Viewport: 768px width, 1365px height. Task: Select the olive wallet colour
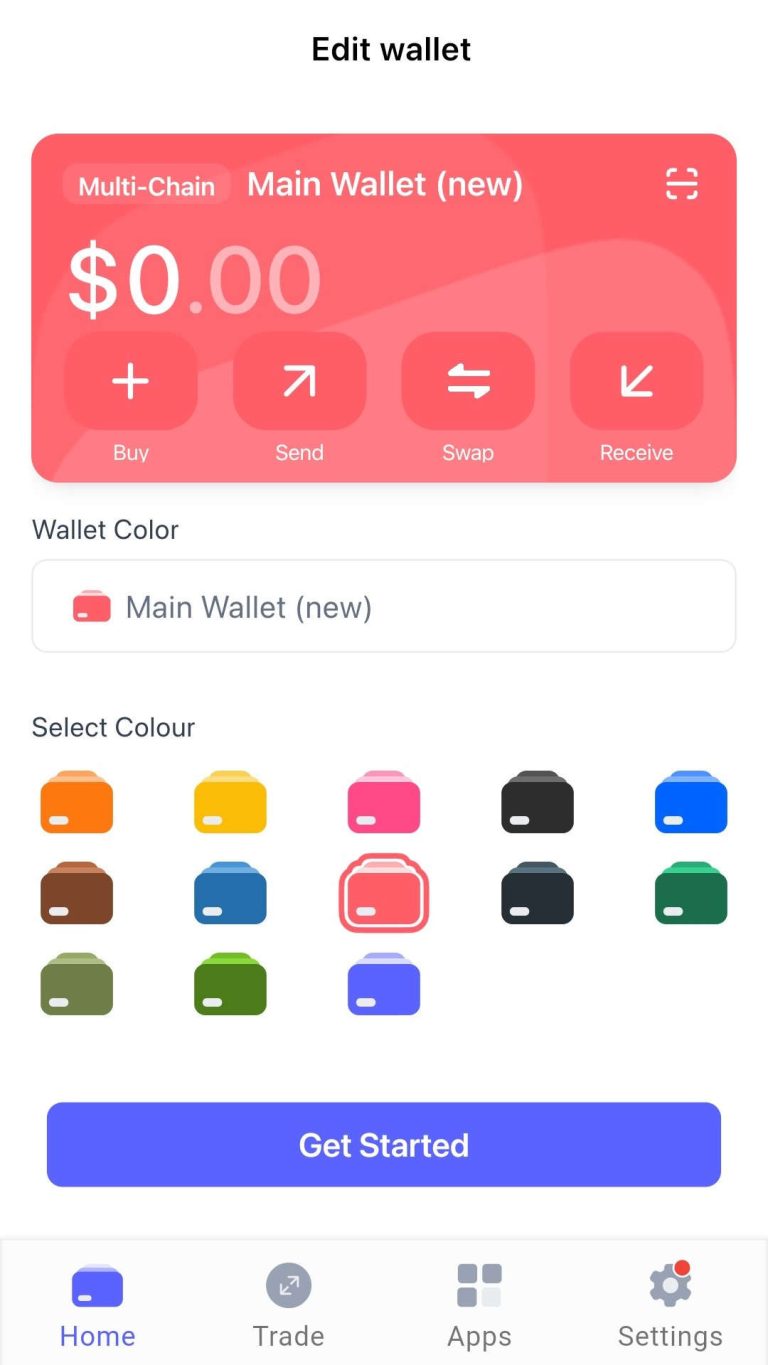tap(77, 985)
